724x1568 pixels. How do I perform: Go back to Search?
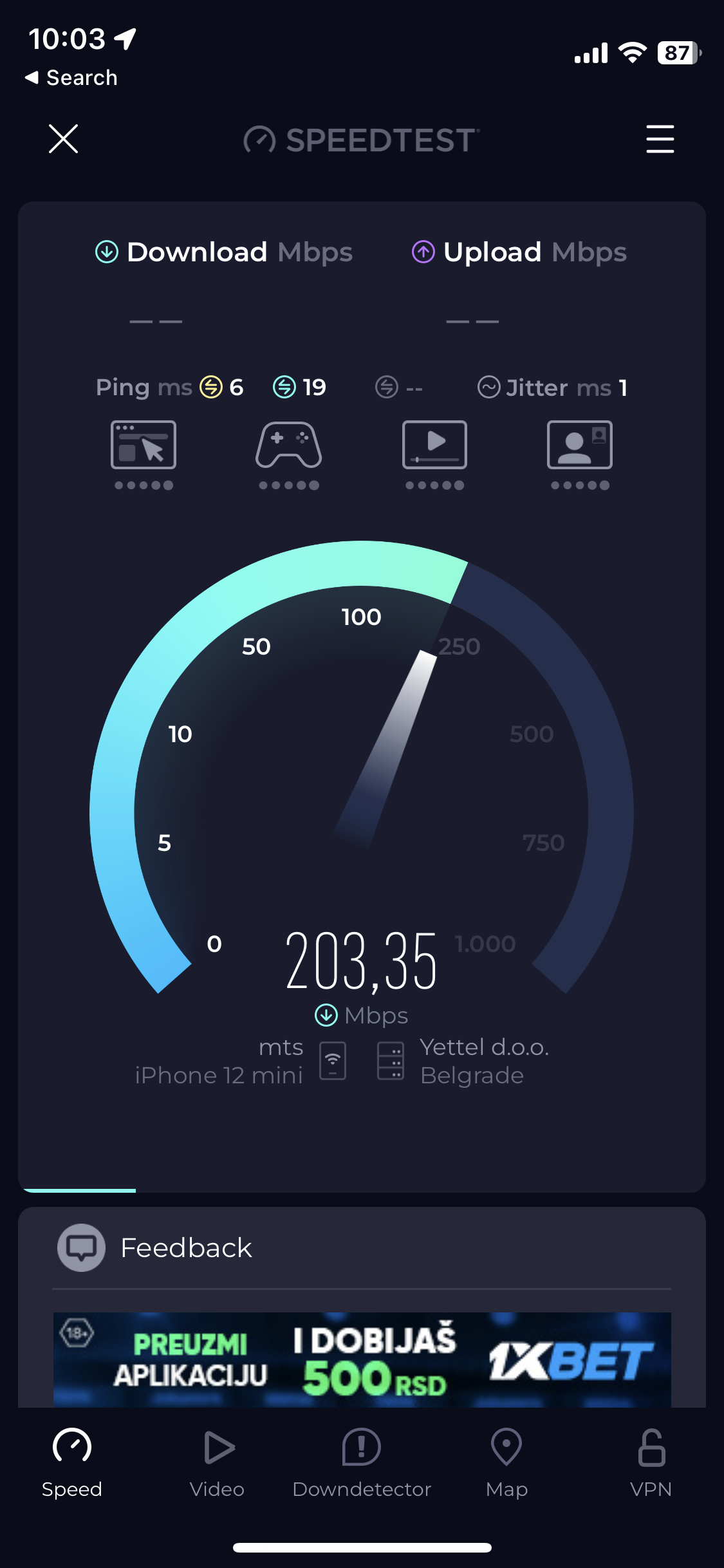(x=71, y=78)
